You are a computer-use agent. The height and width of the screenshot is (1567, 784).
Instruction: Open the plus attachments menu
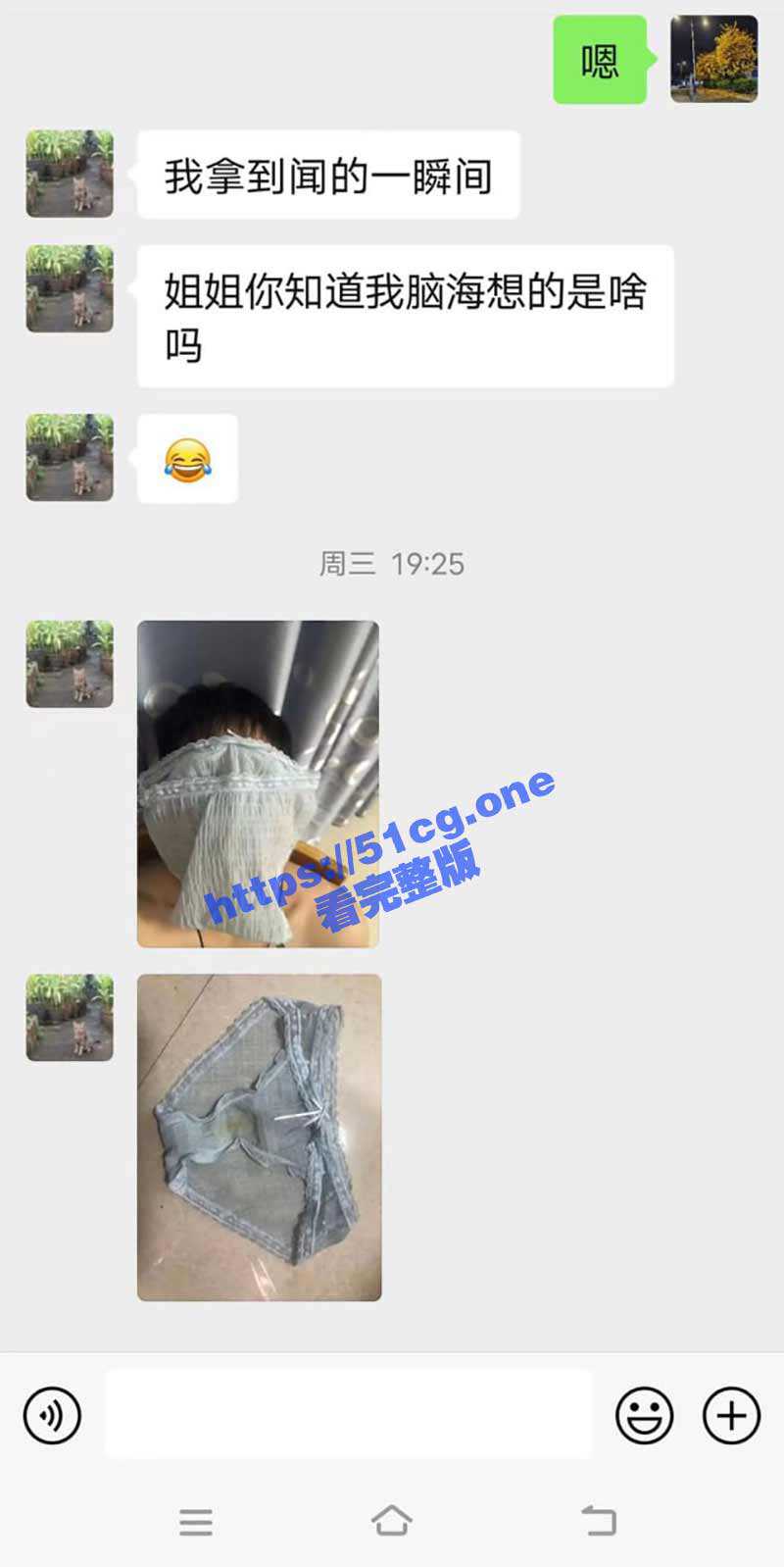pos(731,1415)
